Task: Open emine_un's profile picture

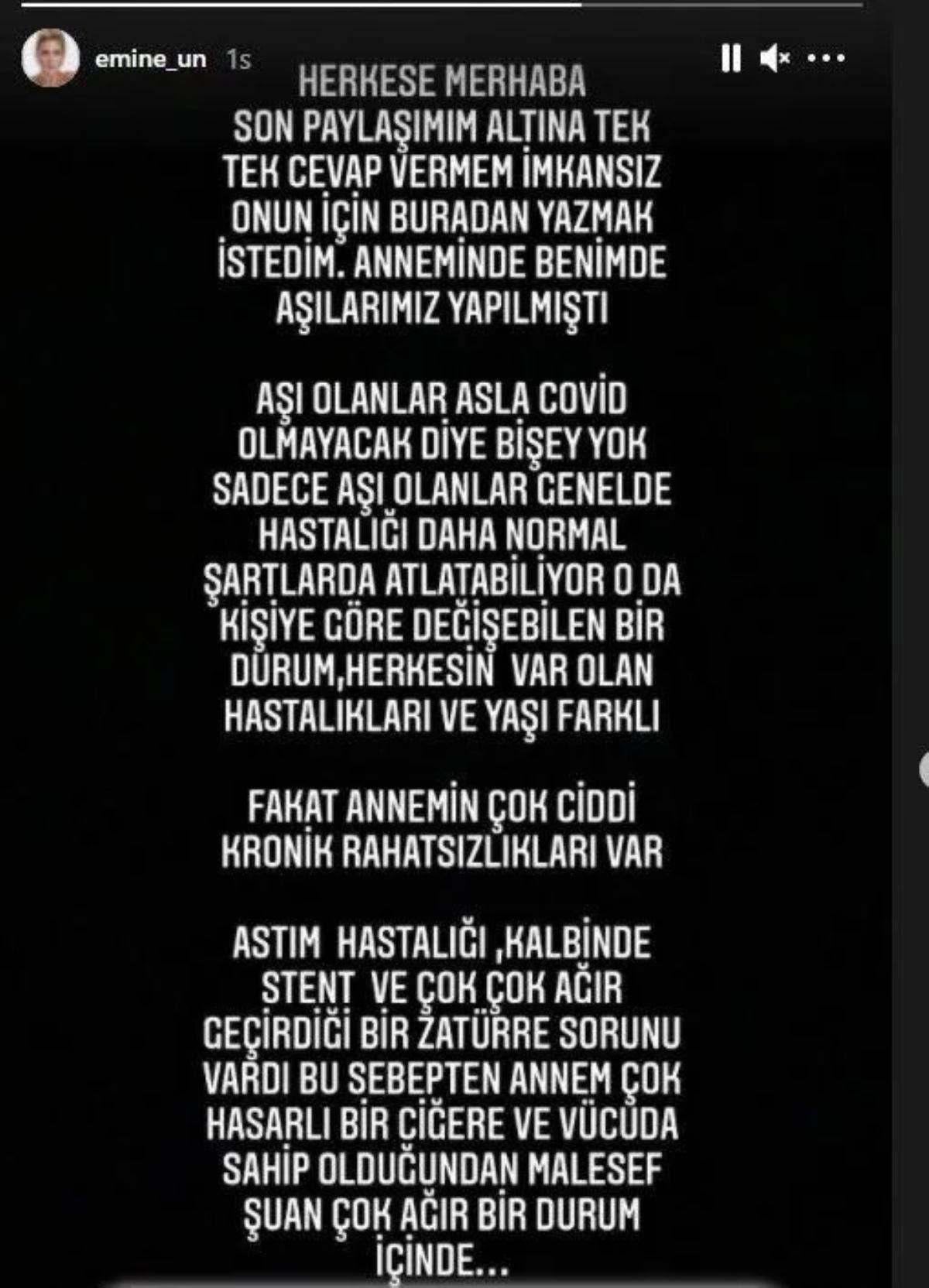Action: [x=50, y=58]
